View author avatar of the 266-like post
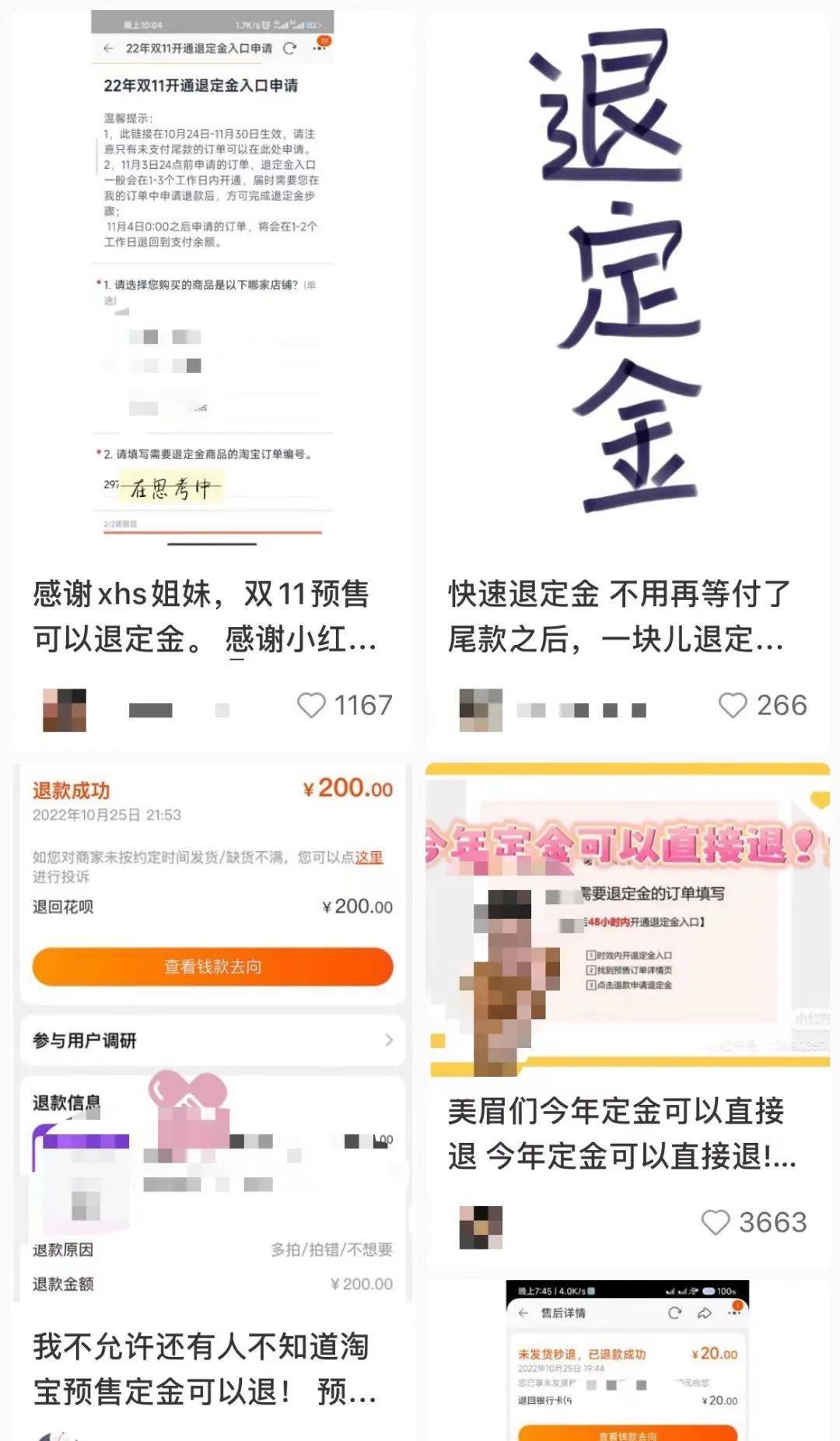This screenshot has width=840, height=1441. click(481, 710)
